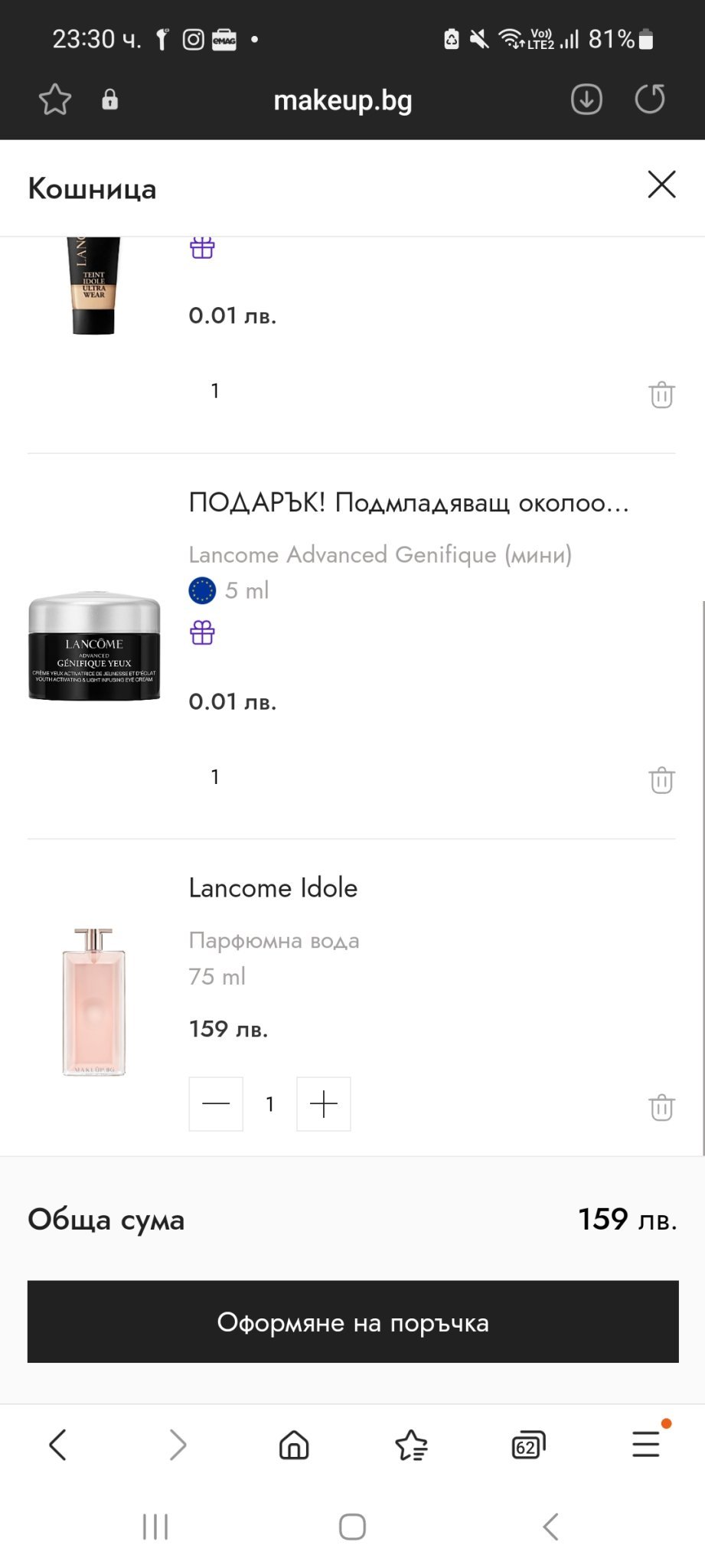Show the 62 open tabs
This screenshot has width=705, height=1568.
point(528,1445)
